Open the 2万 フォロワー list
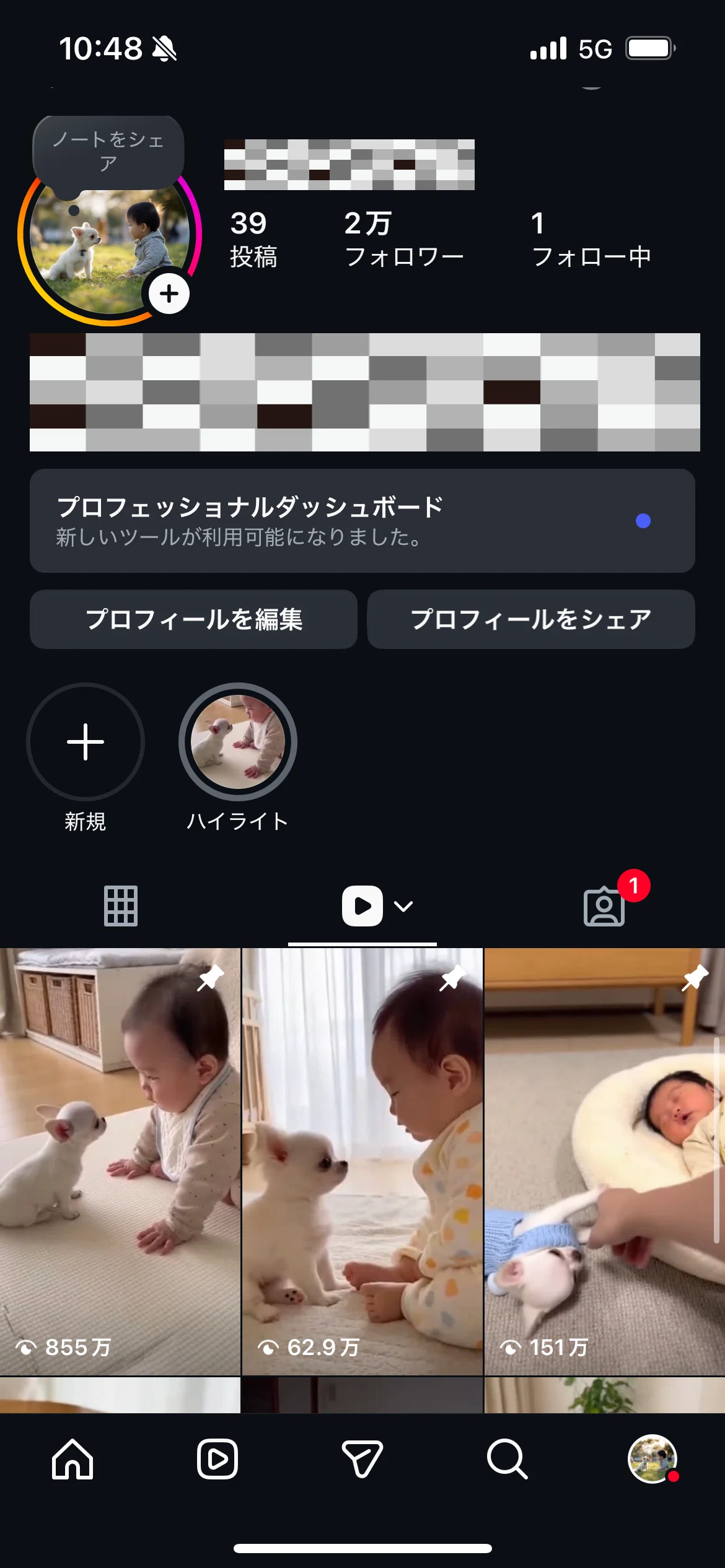This screenshot has height=1568, width=725. 403,240
